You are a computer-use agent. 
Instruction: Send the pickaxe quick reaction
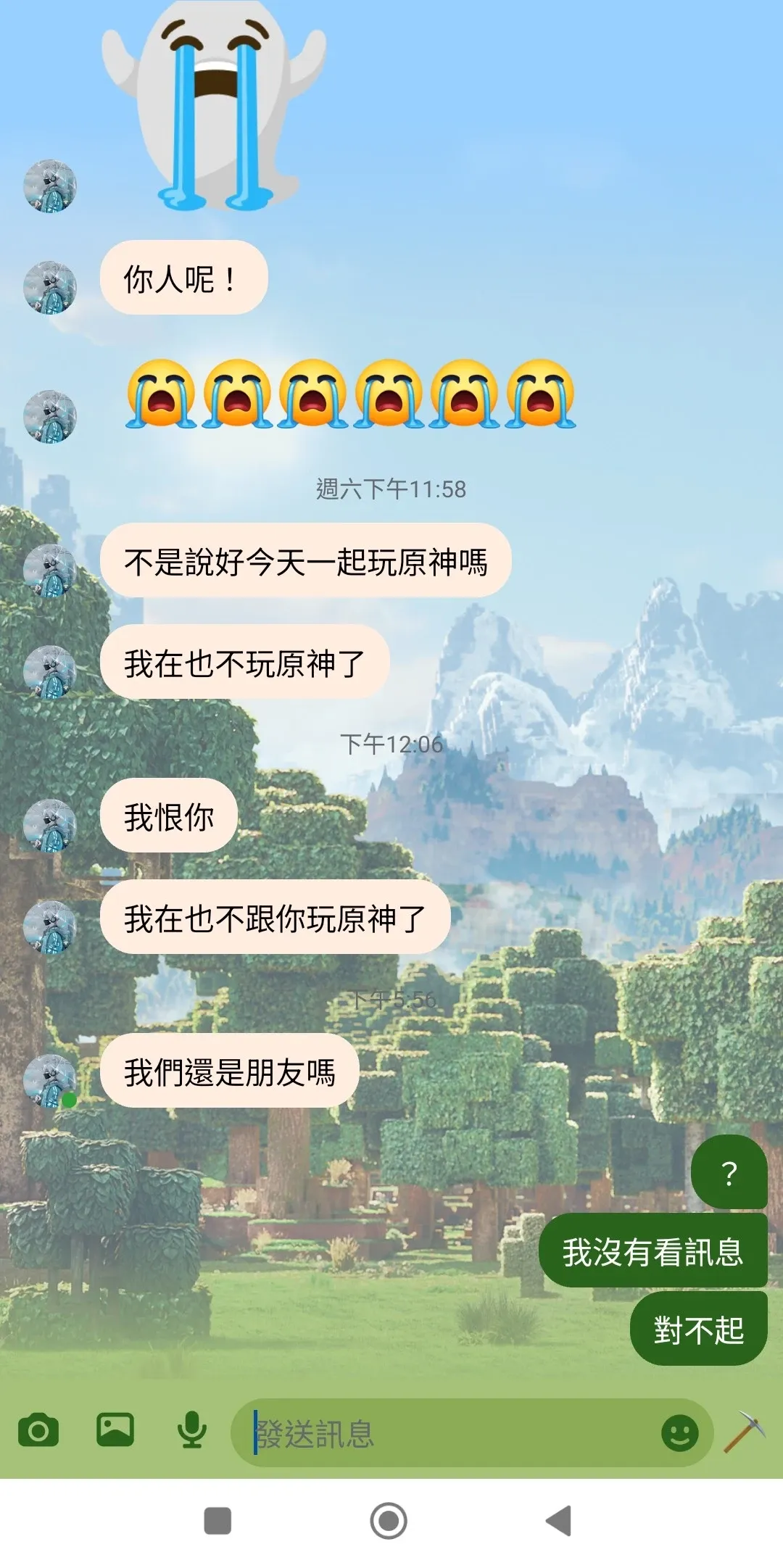click(x=745, y=1431)
